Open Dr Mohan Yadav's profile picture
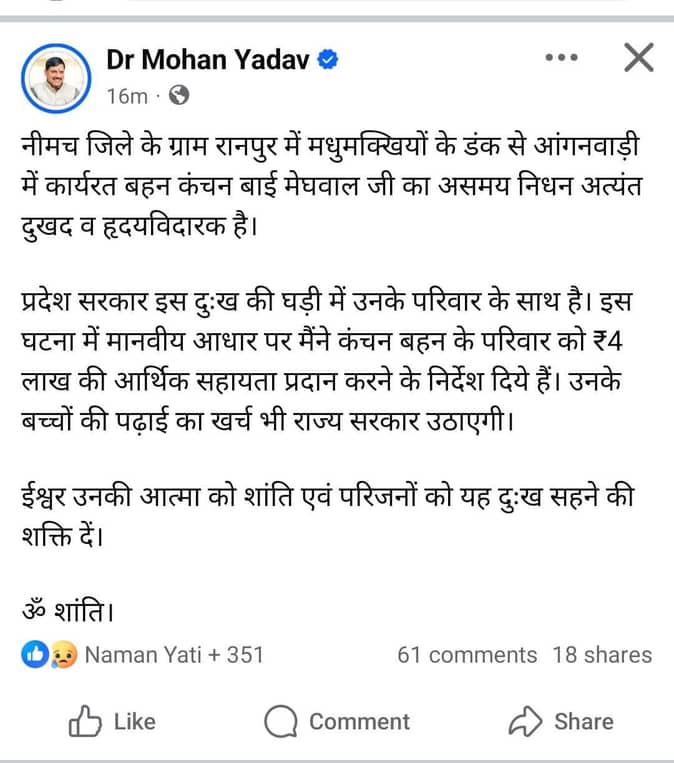 tap(55, 77)
